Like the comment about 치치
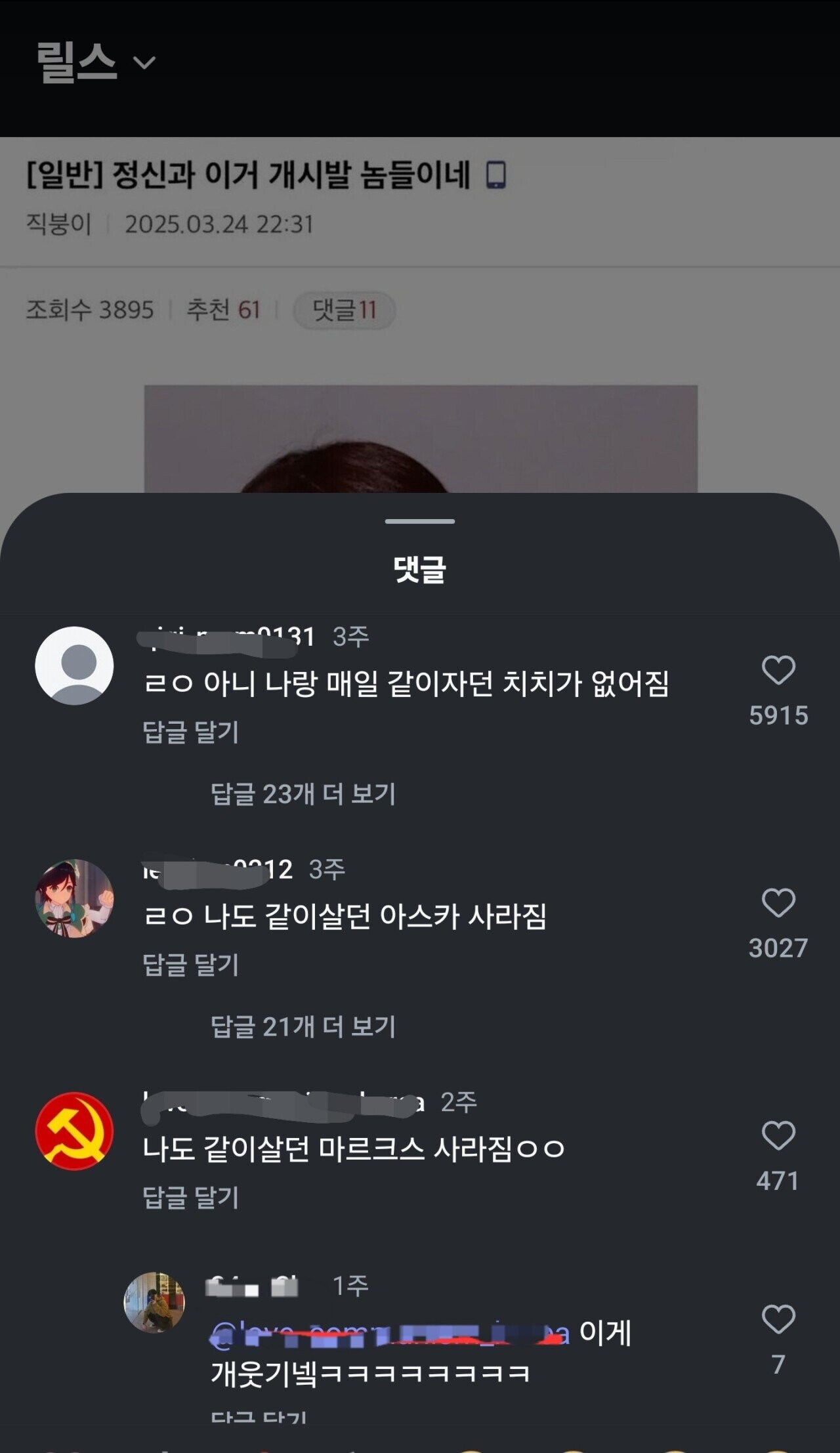The image size is (840, 1453). click(778, 671)
